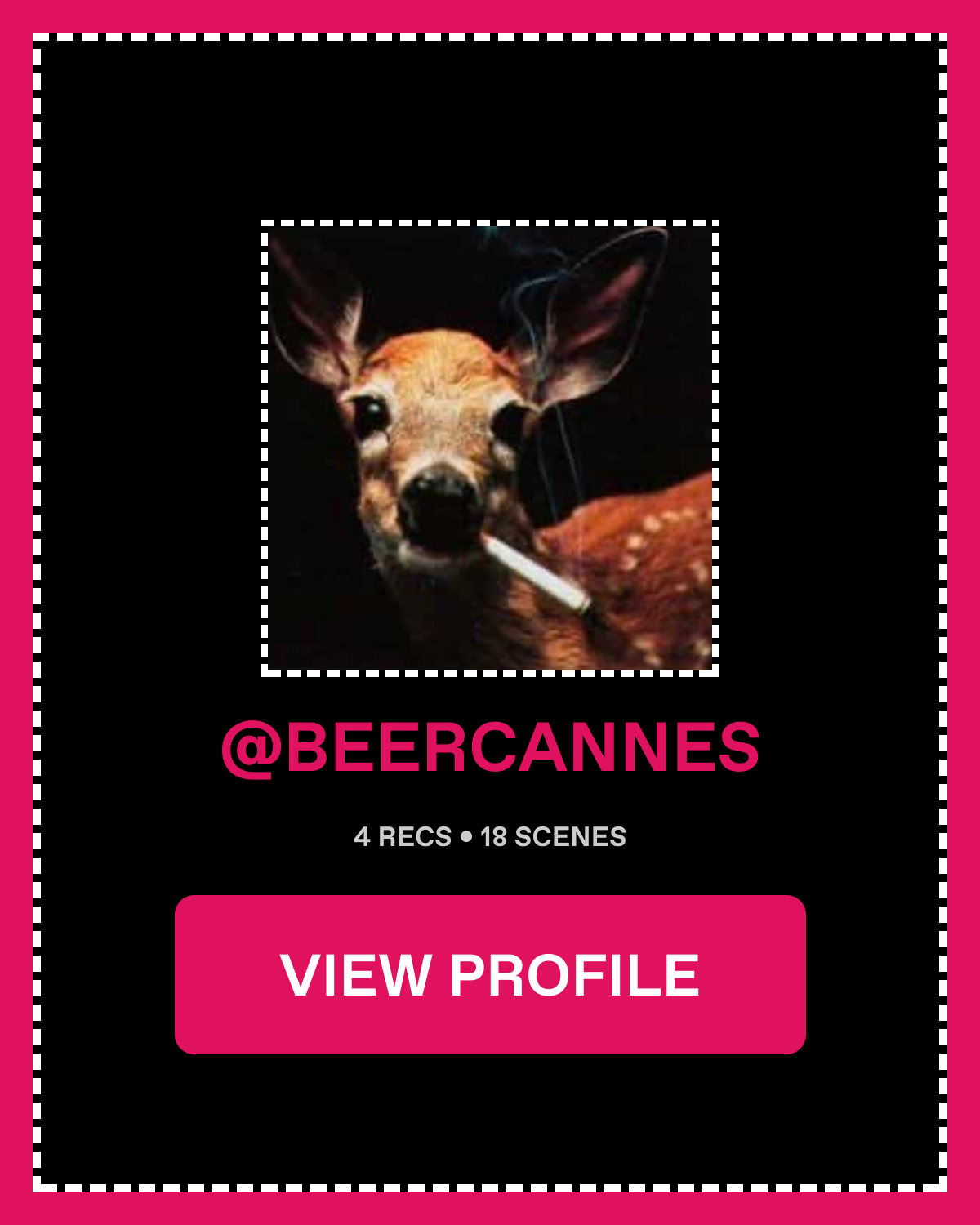Tap the VIEW PROFILE button
This screenshot has height=1225, width=980.
pos(490,974)
